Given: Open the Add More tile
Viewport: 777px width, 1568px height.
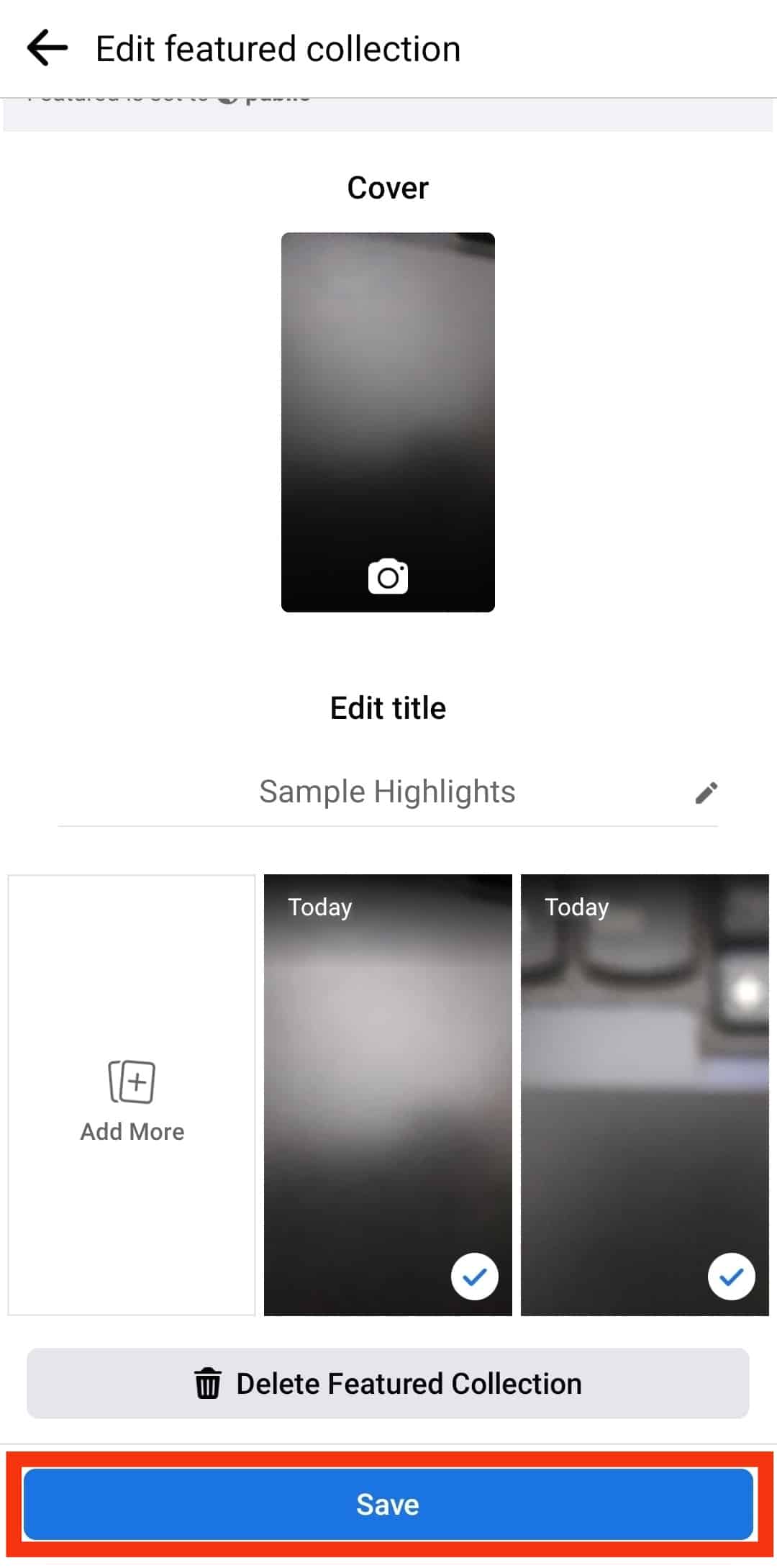Looking at the screenshot, I should (x=132, y=1095).
